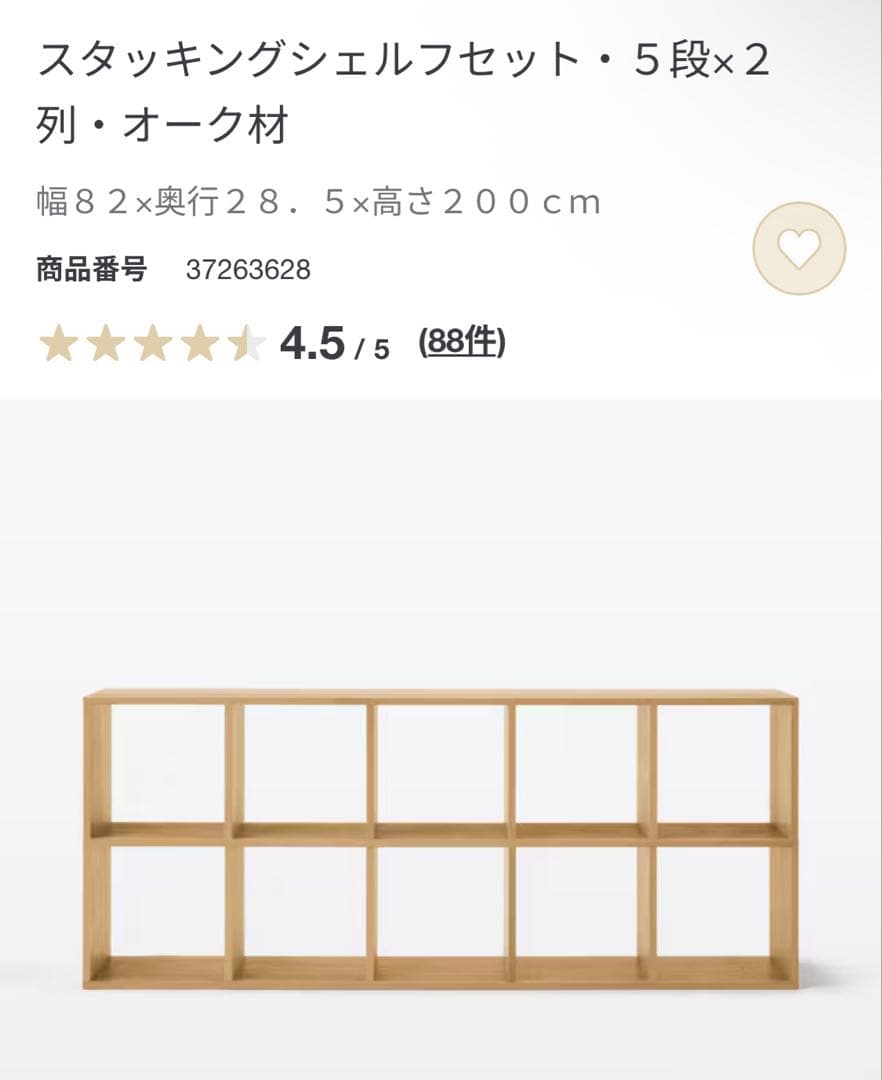
Task: Open the shelf product image
Action: (440, 840)
